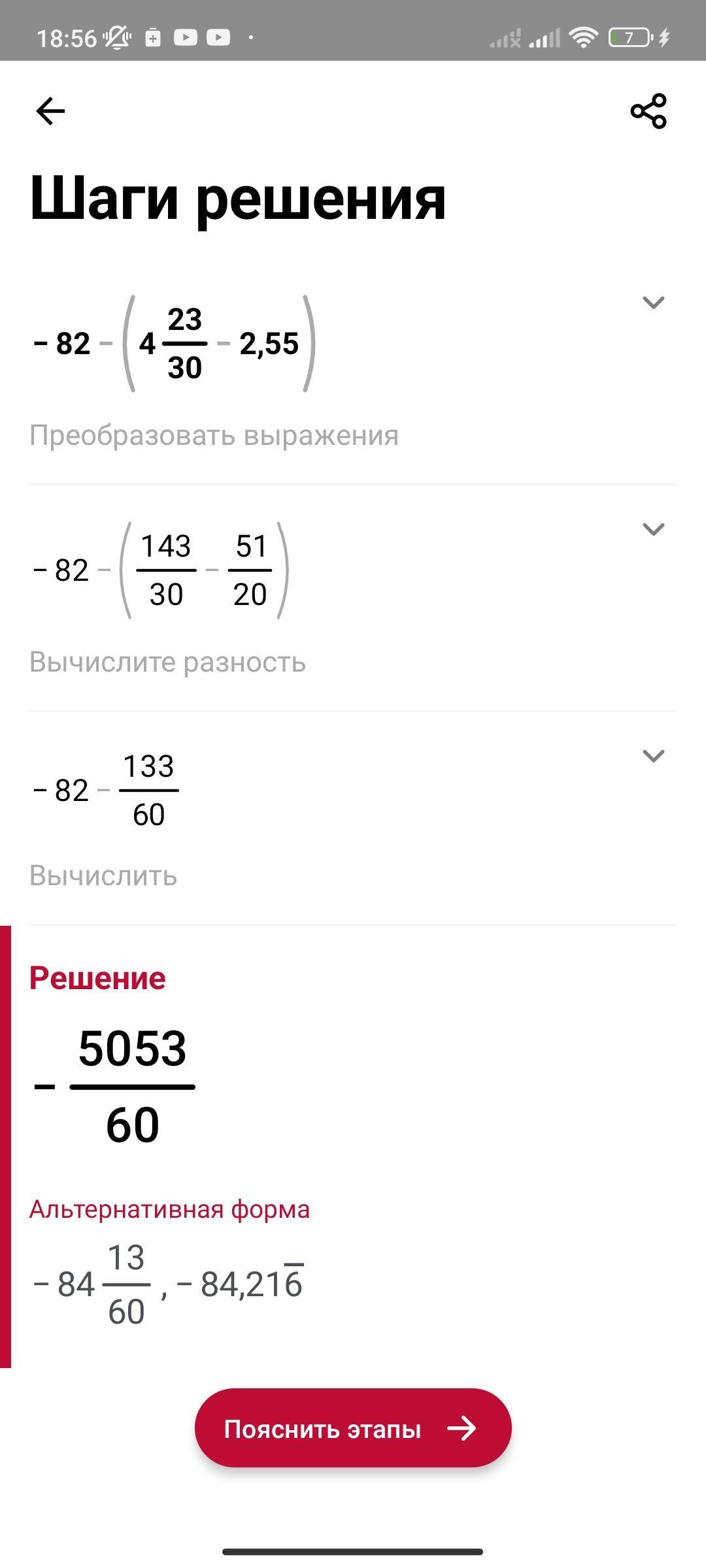Share the solution steps
Screen dimensions: 706x1568
tap(648, 111)
